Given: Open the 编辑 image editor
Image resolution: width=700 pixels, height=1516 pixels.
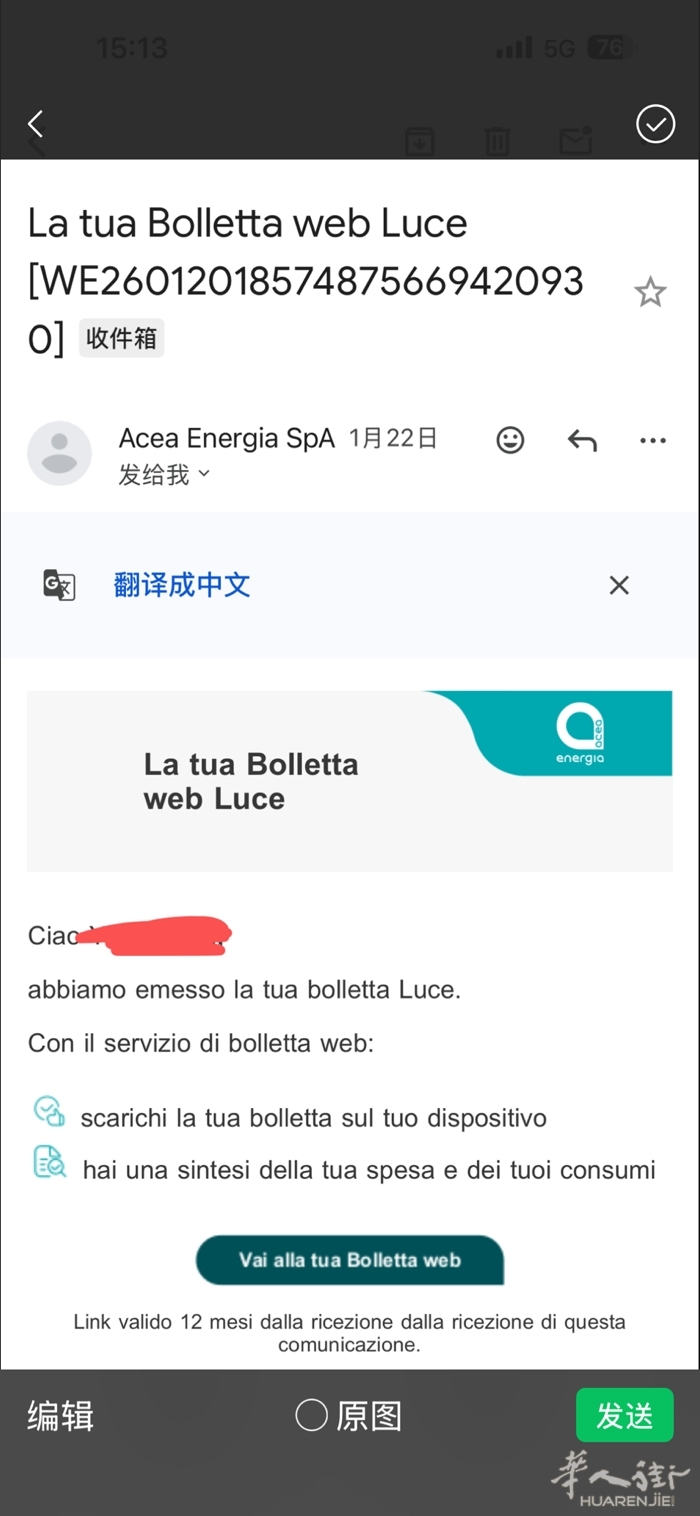Looking at the screenshot, I should (61, 1416).
